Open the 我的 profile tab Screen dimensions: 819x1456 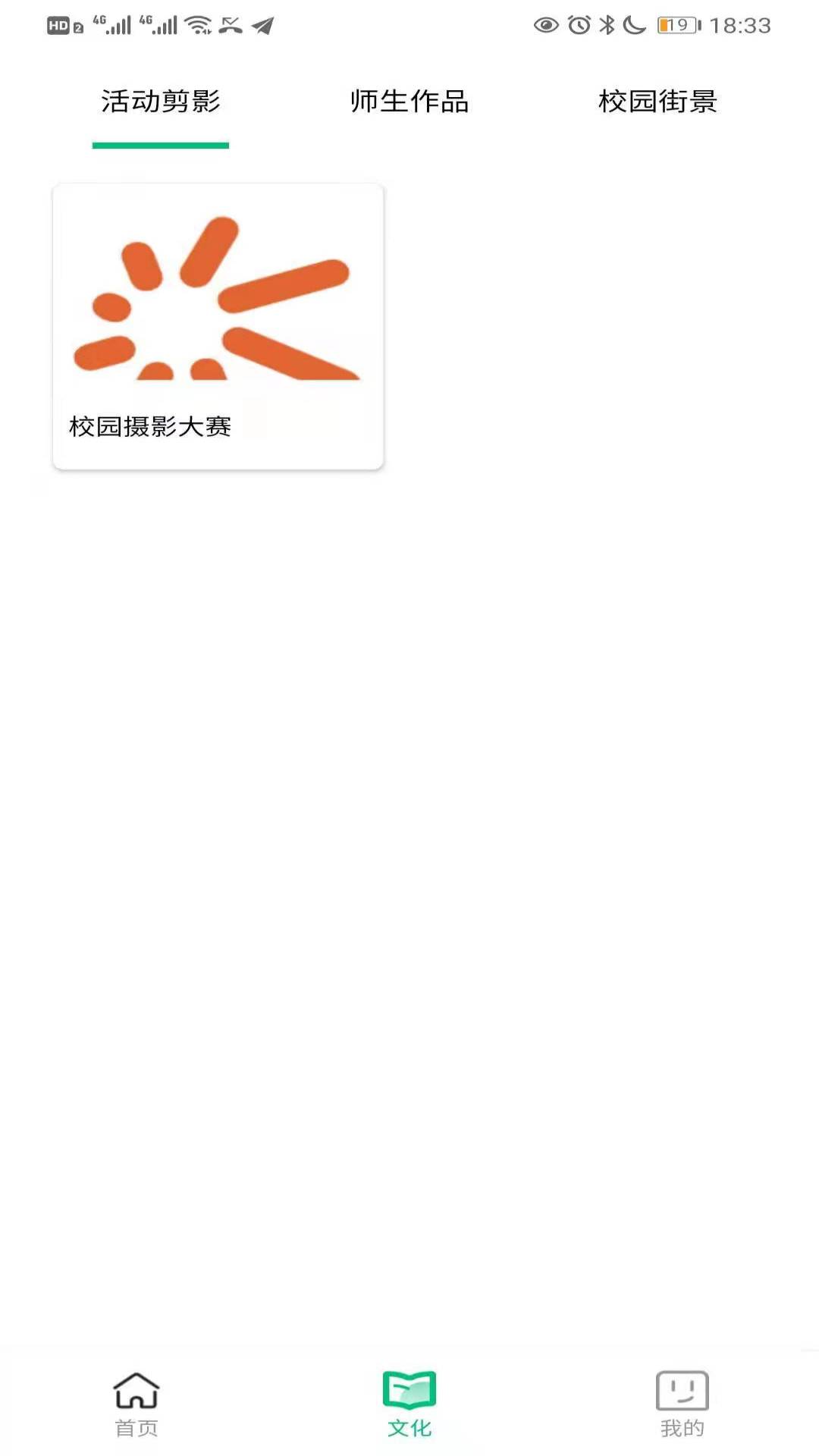(682, 1404)
